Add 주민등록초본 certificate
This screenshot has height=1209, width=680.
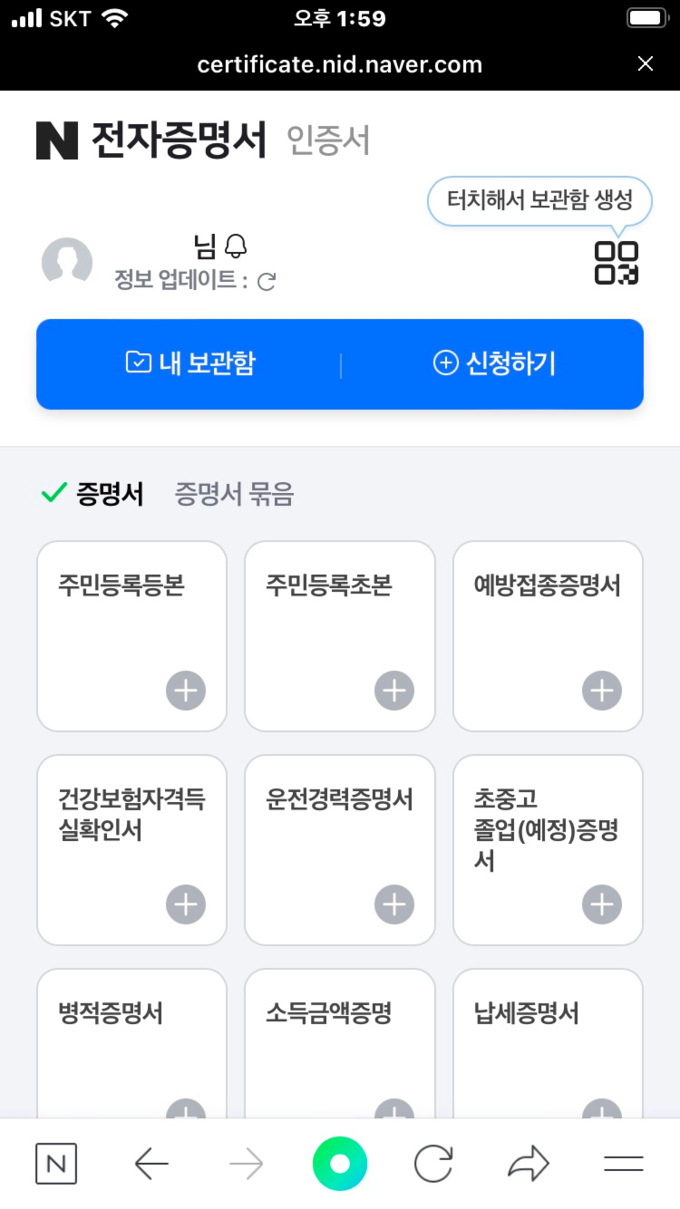pyautogui.click(x=394, y=690)
